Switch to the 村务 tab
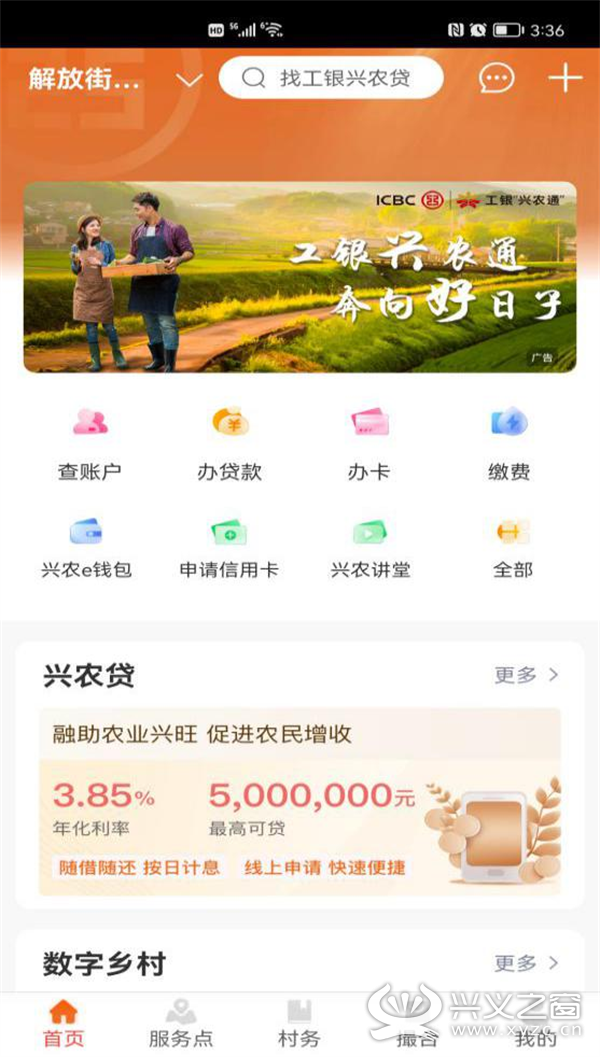The image size is (600, 1057). (x=299, y=1025)
